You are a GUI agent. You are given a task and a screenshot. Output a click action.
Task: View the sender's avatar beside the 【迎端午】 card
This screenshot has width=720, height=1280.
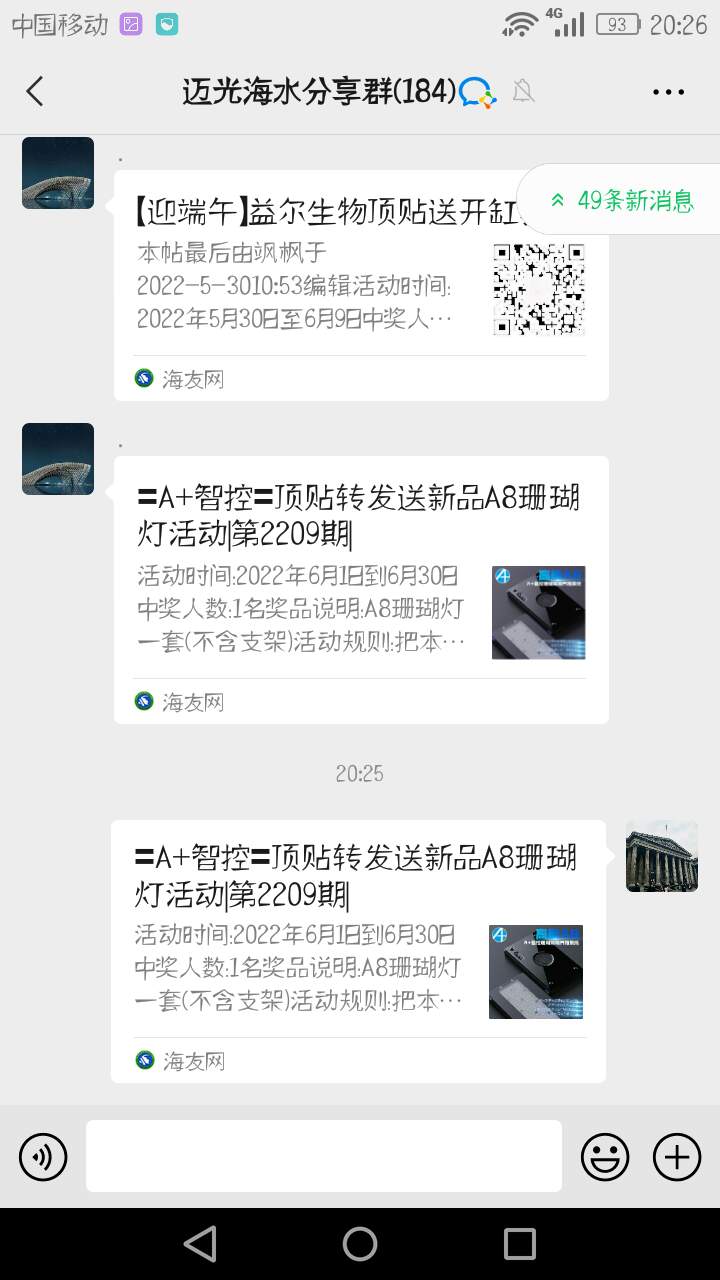click(58, 173)
